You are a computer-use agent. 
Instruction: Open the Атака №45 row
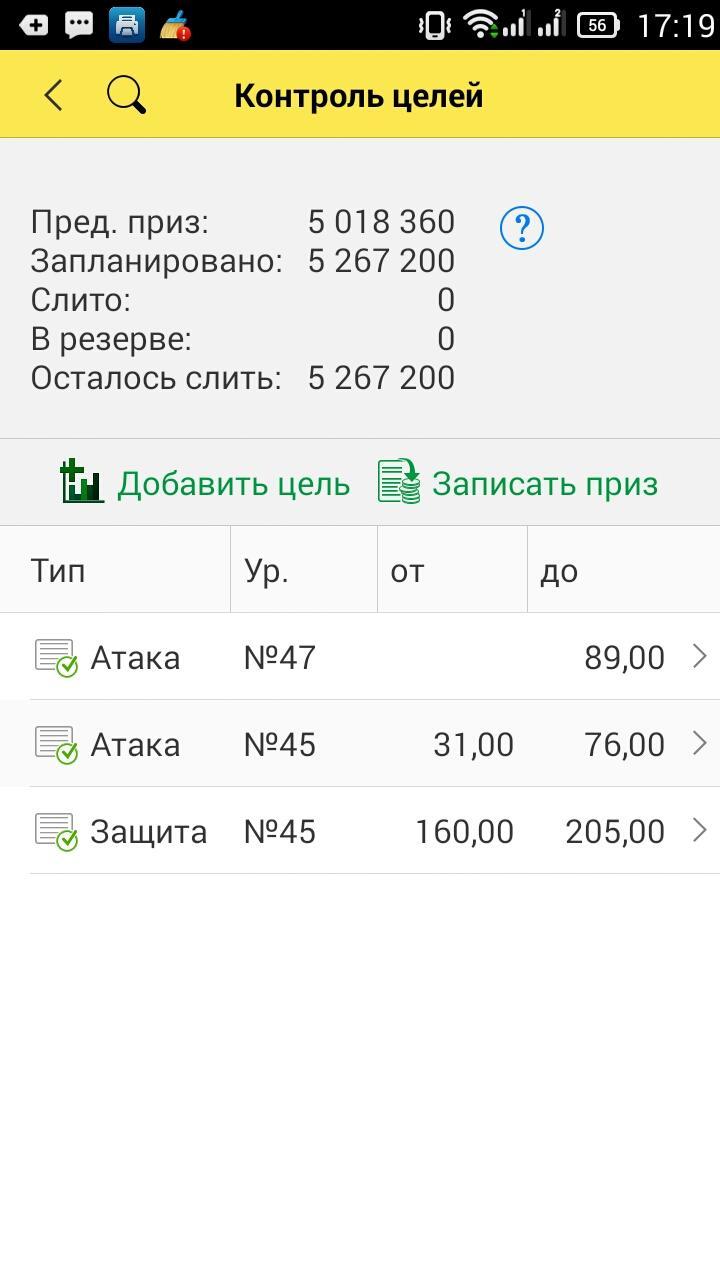360,744
